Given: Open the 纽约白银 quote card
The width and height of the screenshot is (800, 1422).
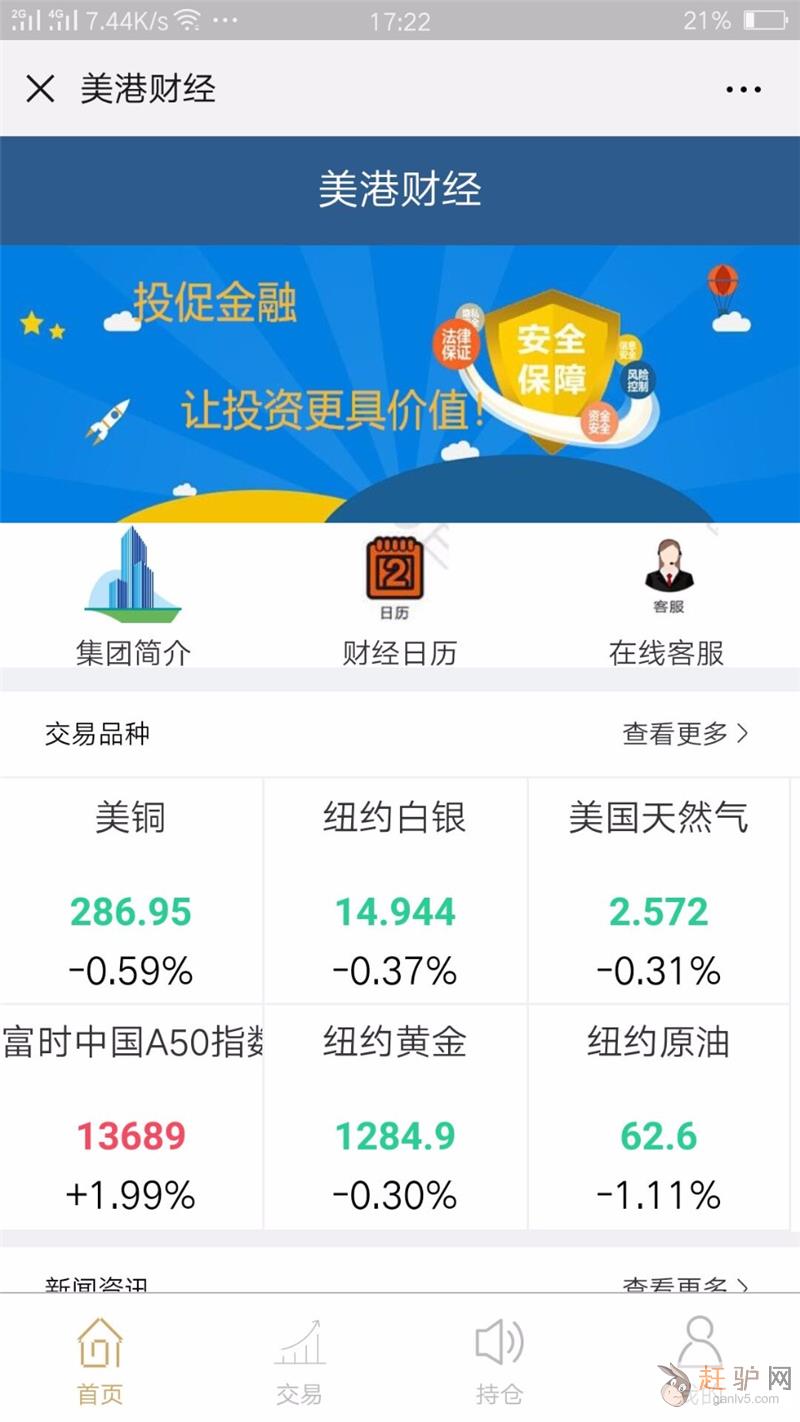Looking at the screenshot, I should (395, 890).
